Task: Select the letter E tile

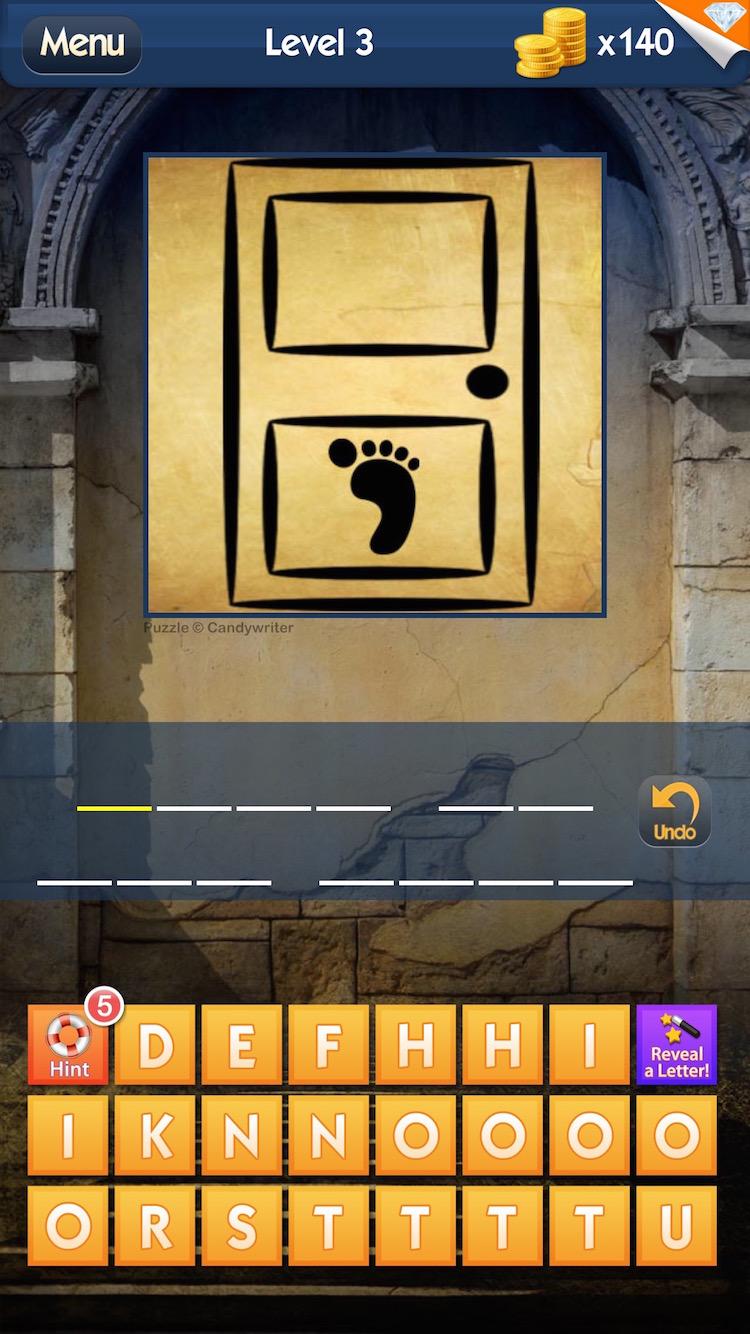Action: [242, 1046]
